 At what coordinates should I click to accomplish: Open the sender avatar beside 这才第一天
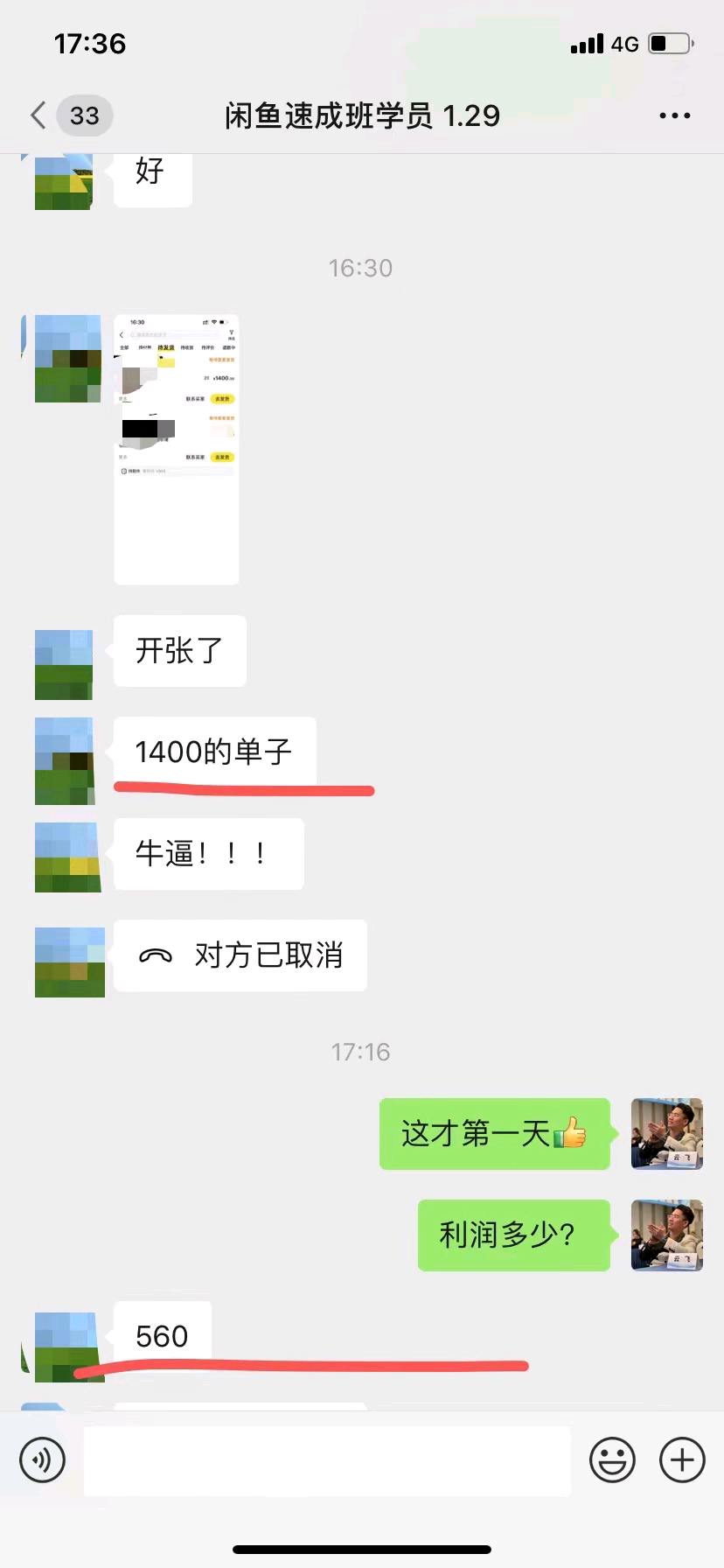coord(667,1134)
